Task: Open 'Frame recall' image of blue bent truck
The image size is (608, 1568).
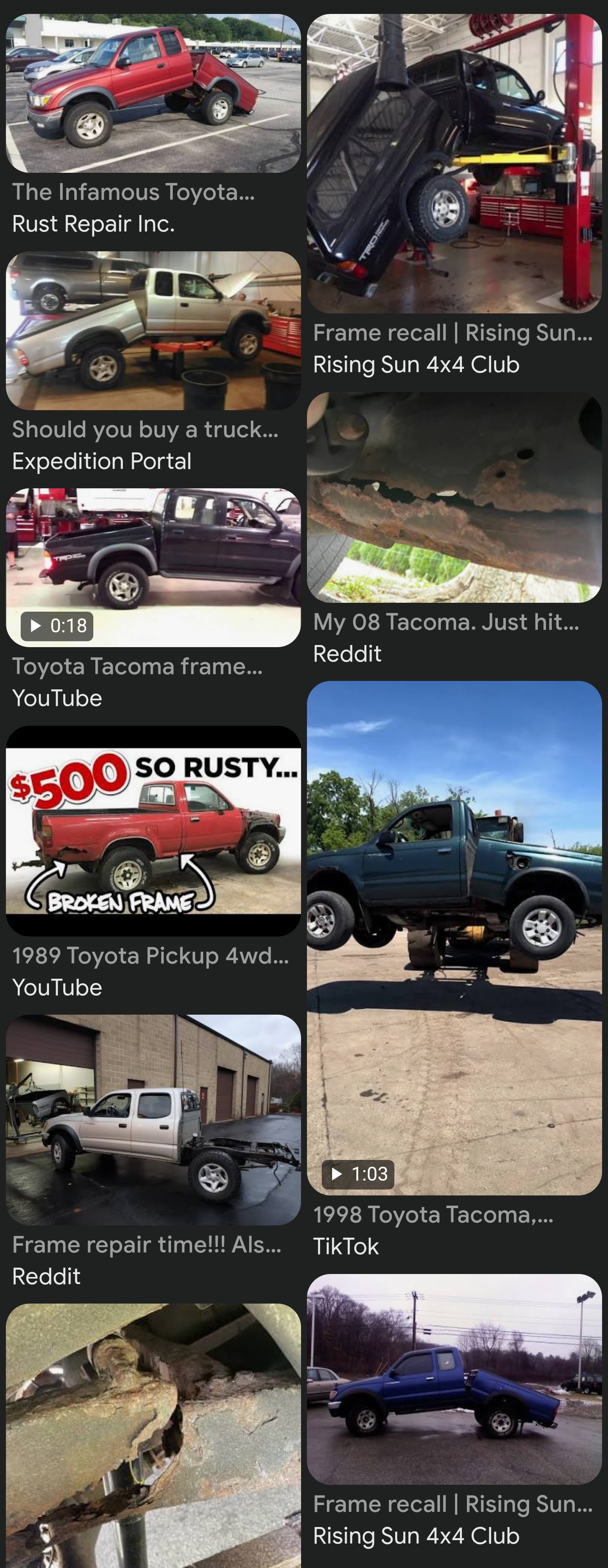Action: point(454,1379)
